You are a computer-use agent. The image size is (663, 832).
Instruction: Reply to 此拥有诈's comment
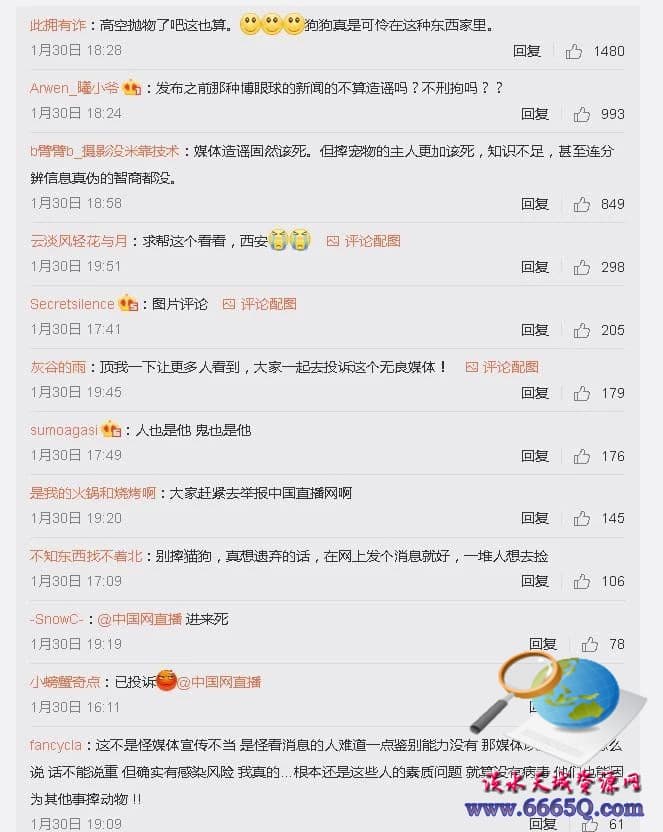(x=527, y=51)
